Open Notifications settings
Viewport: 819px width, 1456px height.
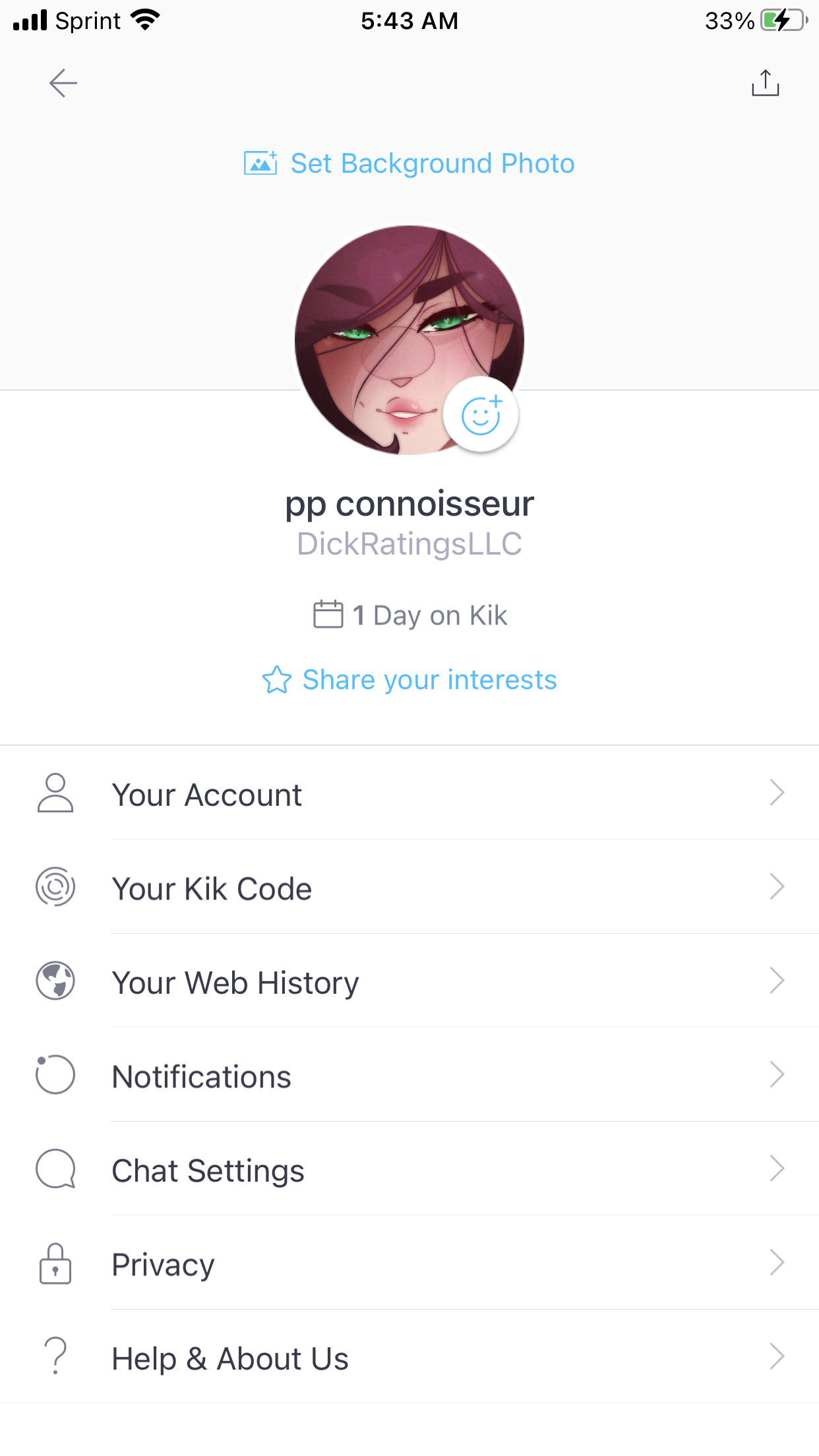pyautogui.click(x=409, y=1076)
